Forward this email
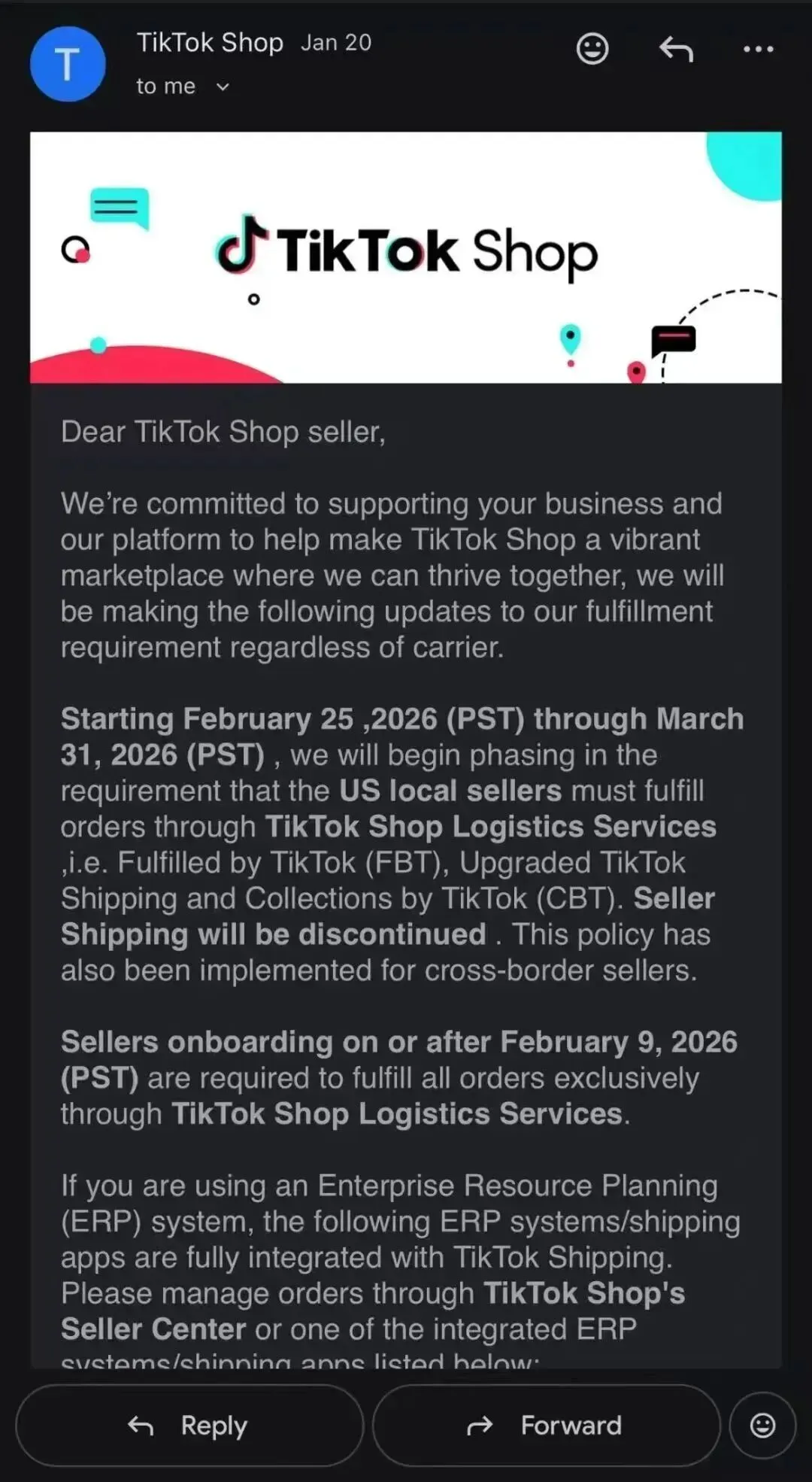 546,1426
